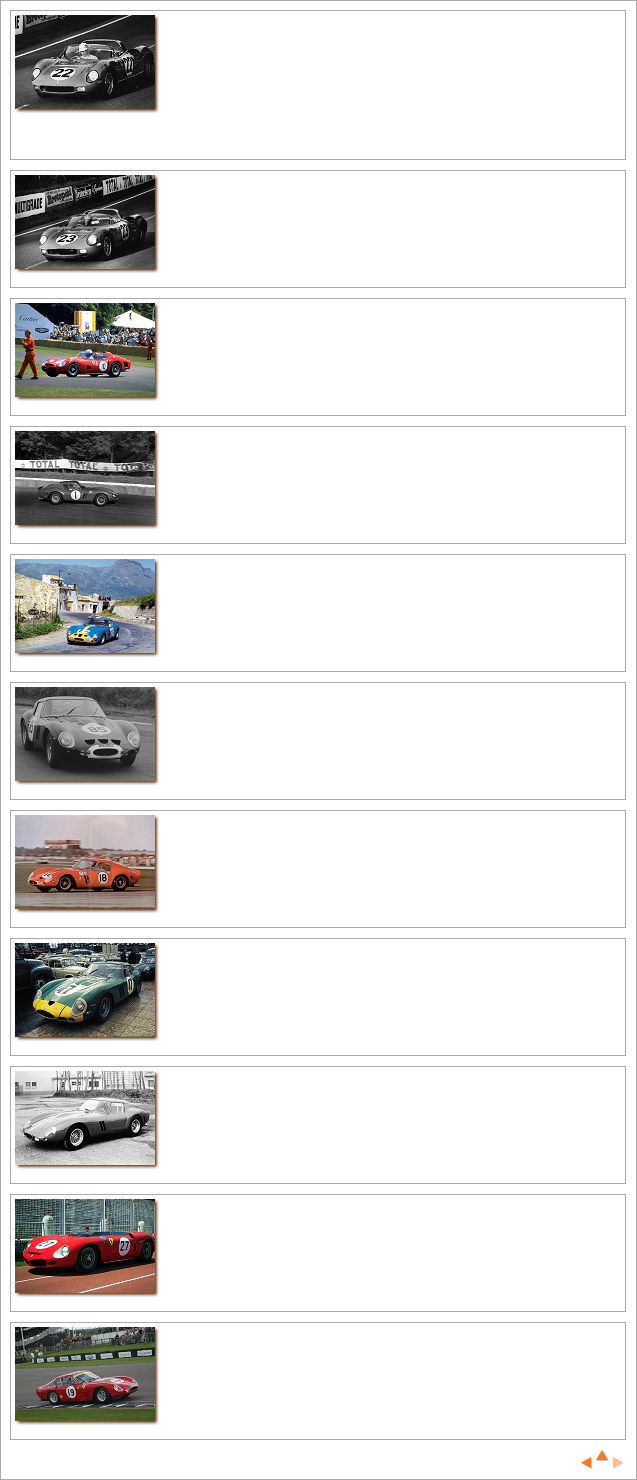Open the red car number 27 photo
This screenshot has width=637, height=1480.
click(x=85, y=1246)
